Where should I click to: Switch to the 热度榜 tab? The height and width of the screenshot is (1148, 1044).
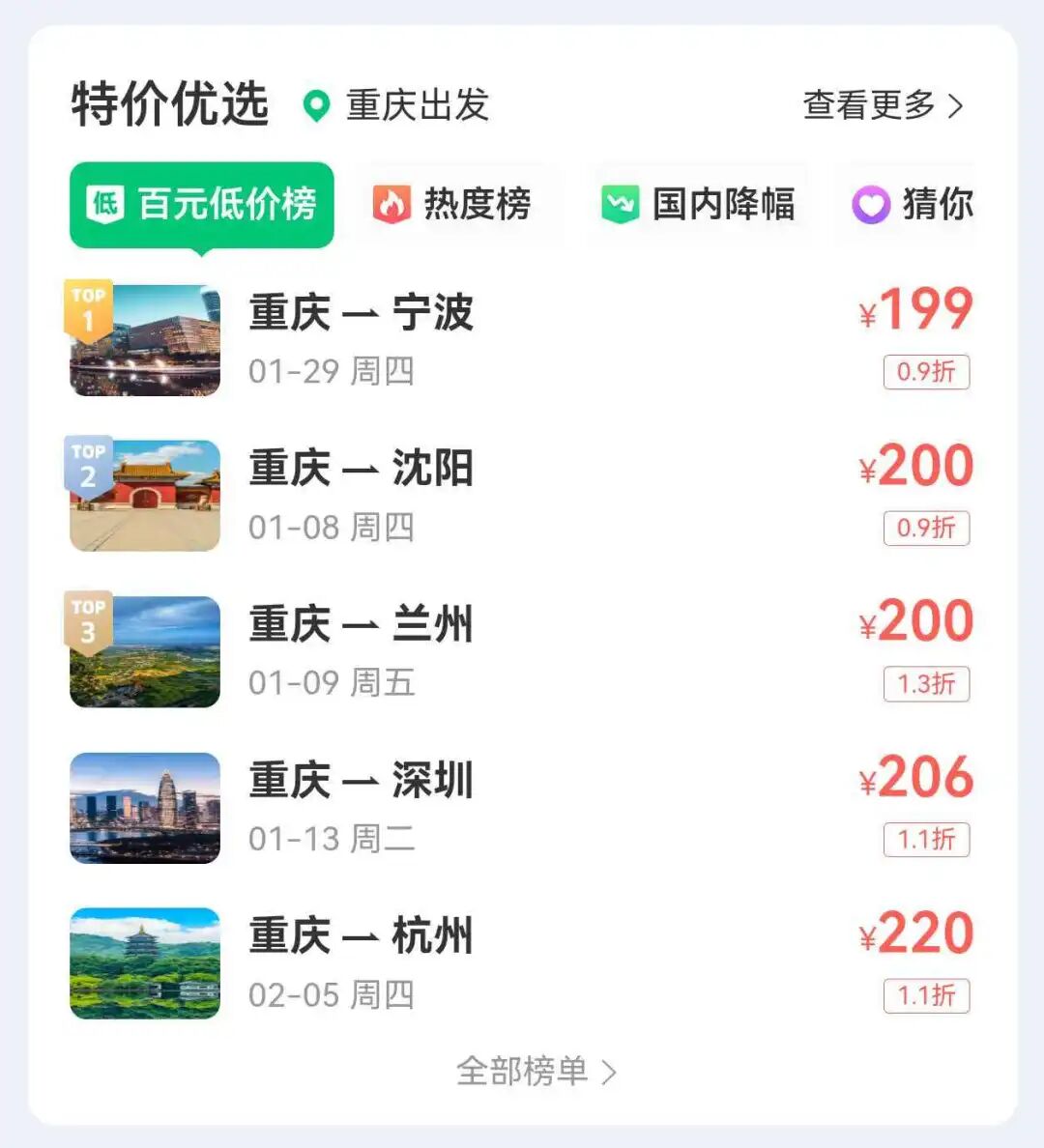point(452,205)
